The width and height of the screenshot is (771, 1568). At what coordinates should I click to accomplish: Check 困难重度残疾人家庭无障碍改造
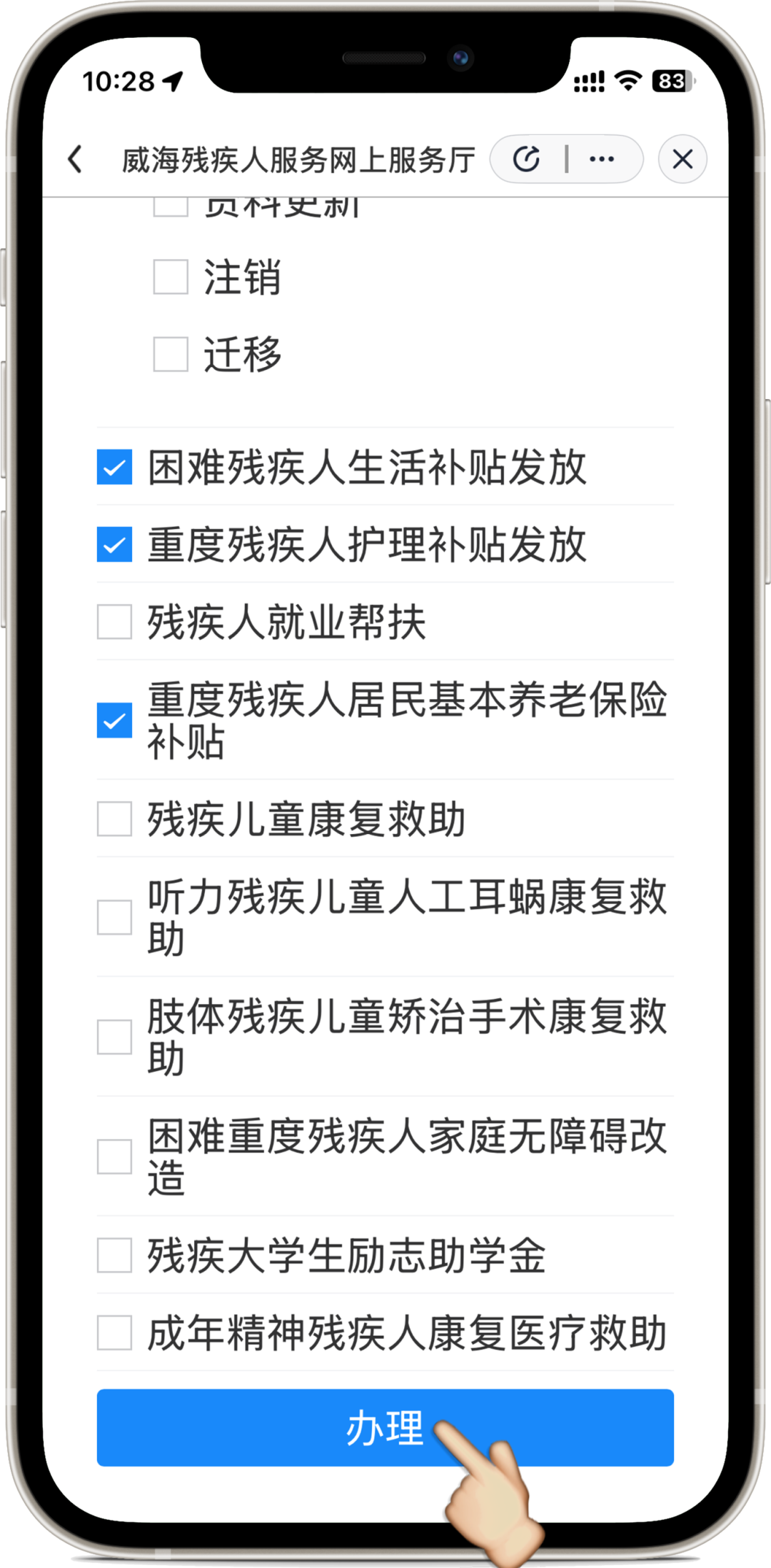[115, 1157]
